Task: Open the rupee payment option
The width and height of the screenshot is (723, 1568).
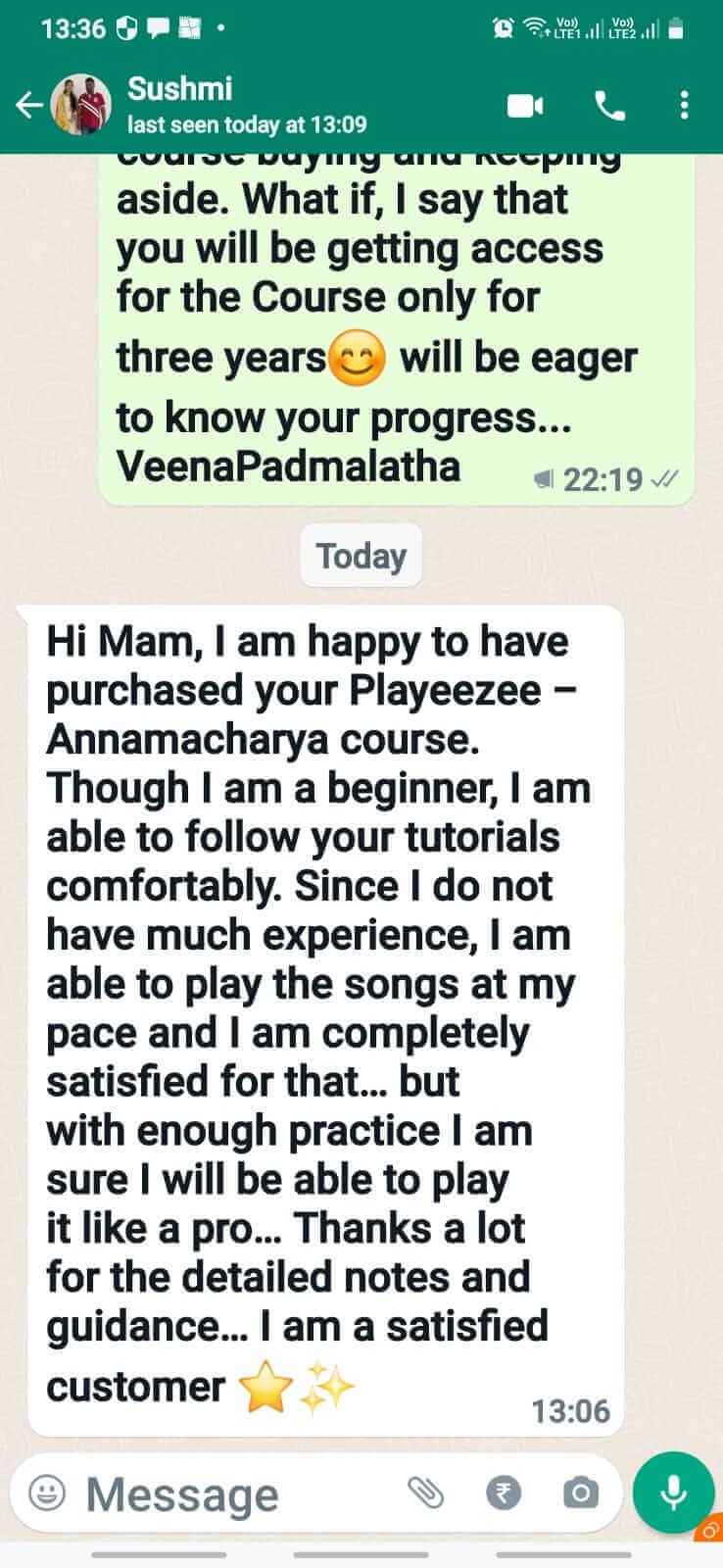Action: coord(504,1493)
